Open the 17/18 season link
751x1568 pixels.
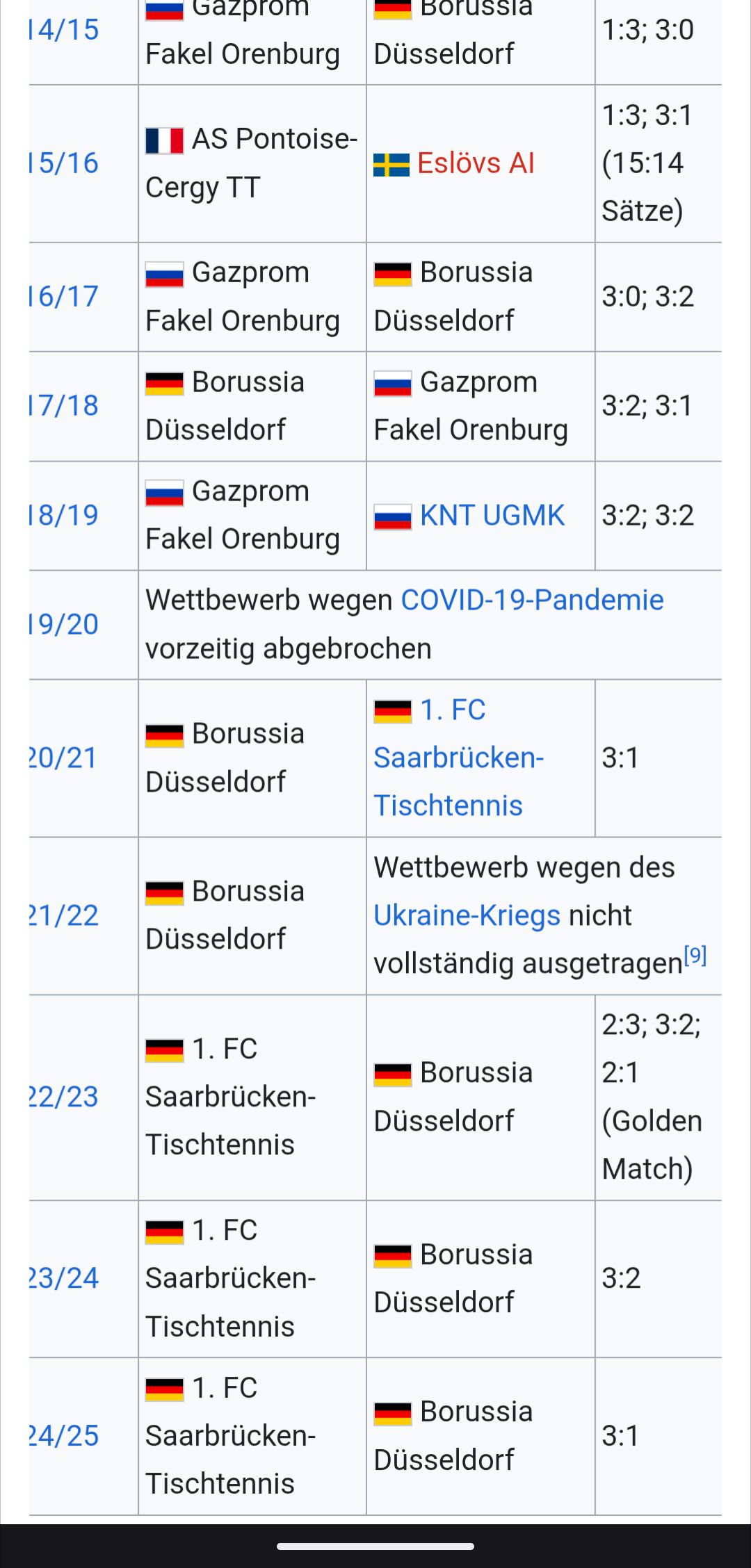64,406
